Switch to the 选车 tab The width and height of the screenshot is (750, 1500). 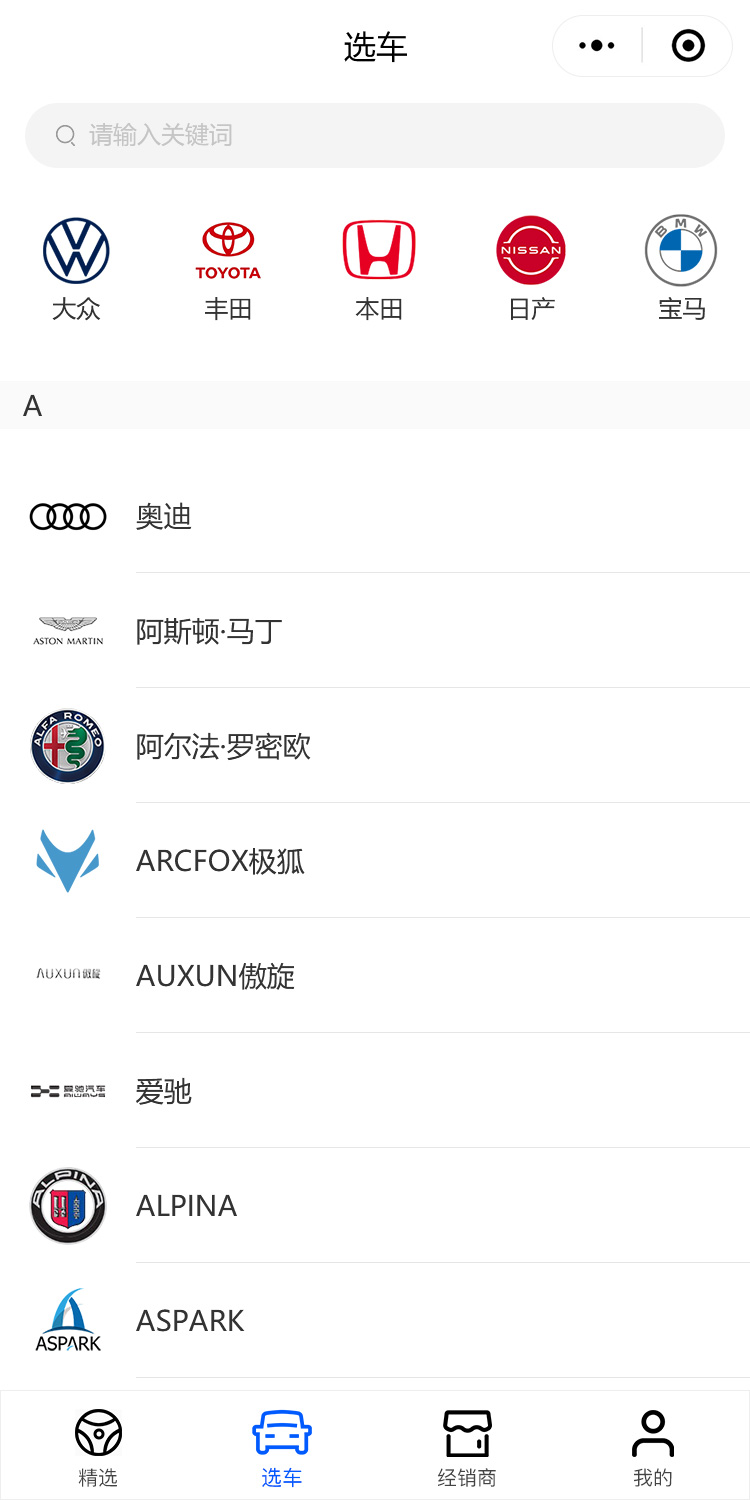click(282, 1447)
